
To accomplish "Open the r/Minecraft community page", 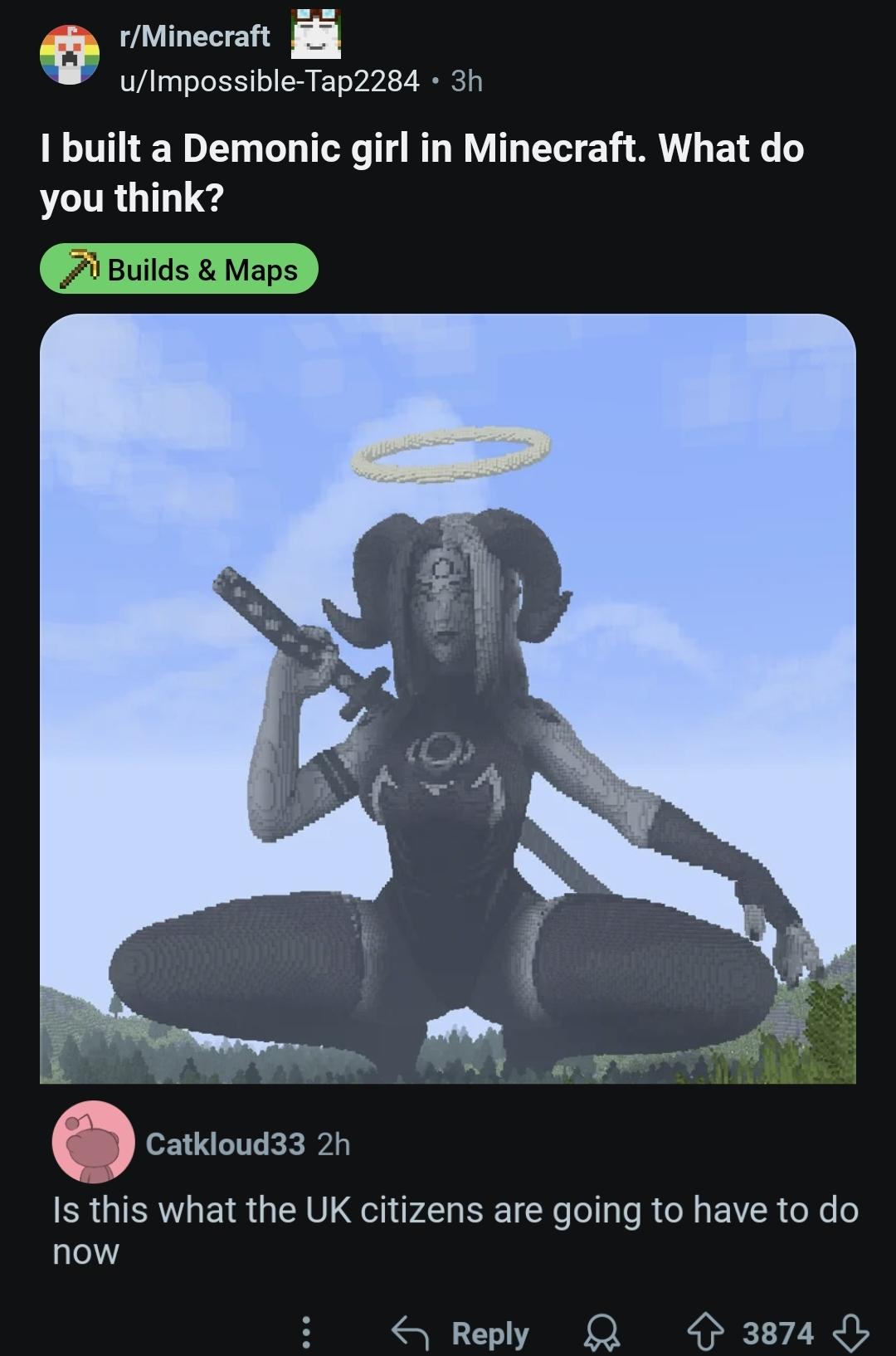I will (195, 37).
